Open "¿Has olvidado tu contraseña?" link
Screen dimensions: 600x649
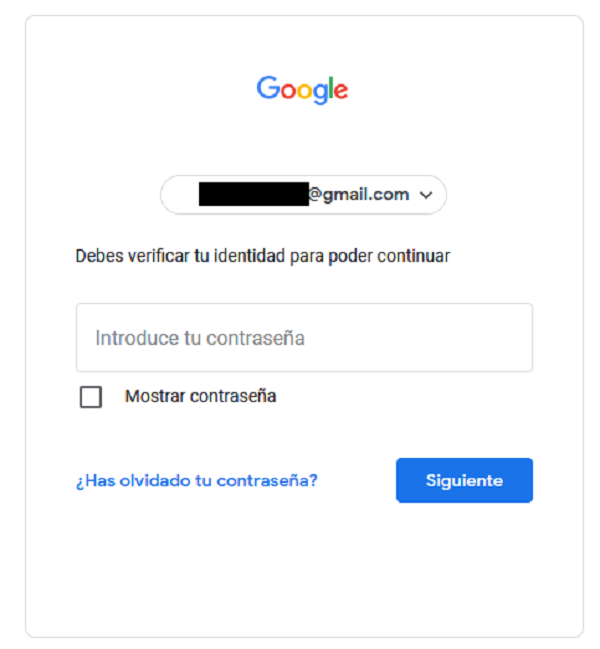[x=196, y=480]
